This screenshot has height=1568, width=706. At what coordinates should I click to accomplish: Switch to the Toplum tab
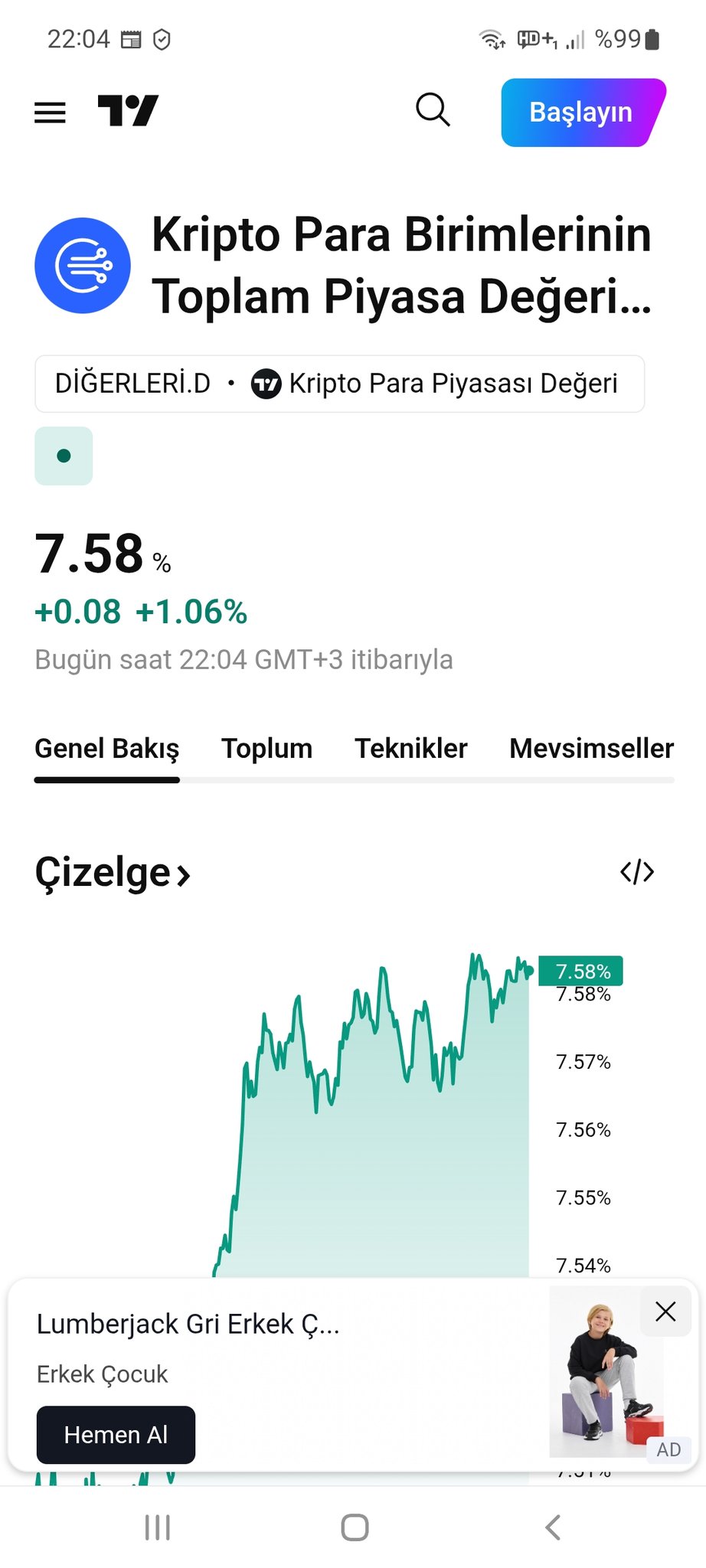(x=266, y=748)
